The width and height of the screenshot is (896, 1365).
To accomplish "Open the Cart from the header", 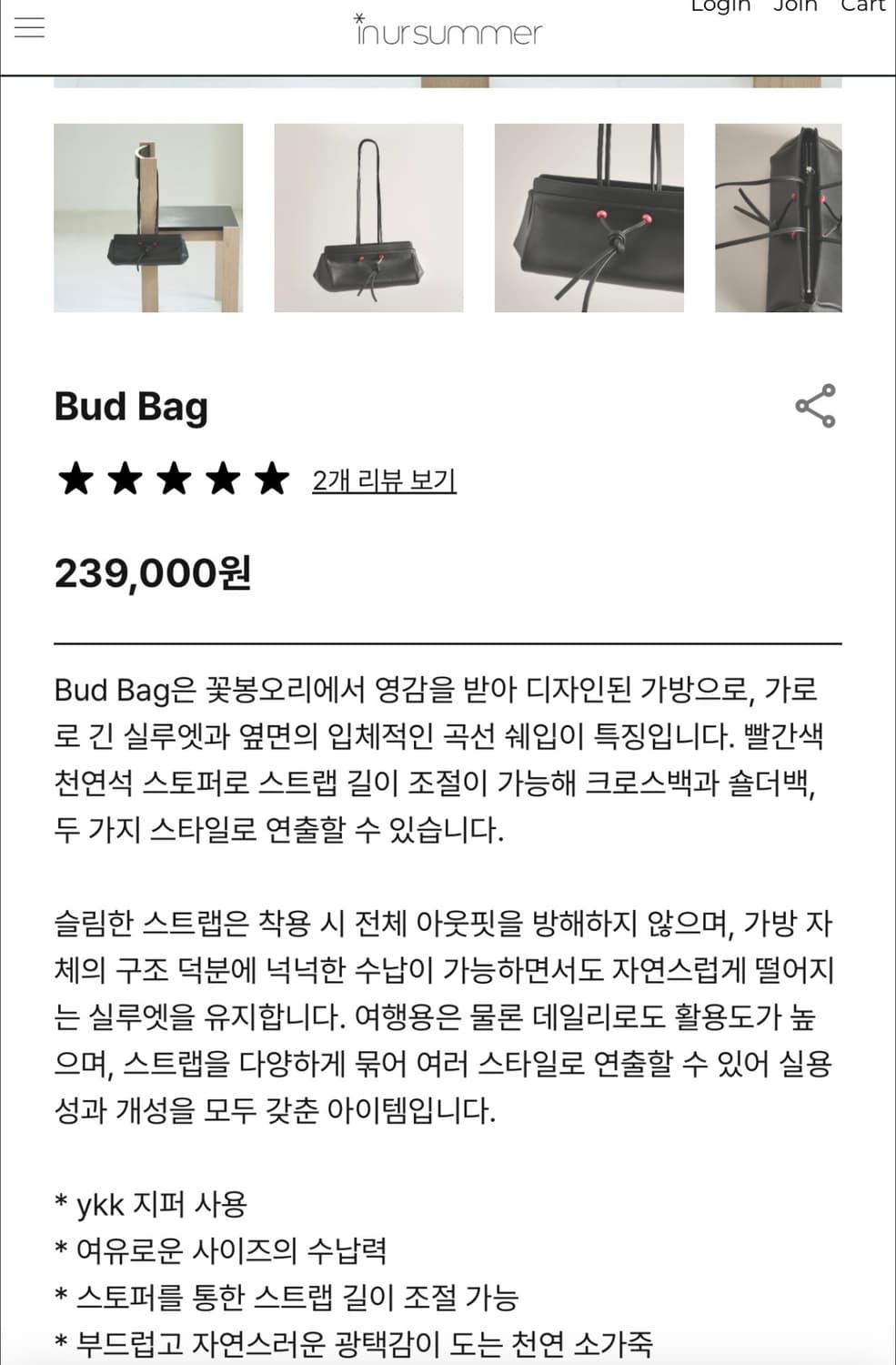I will 865,7.
